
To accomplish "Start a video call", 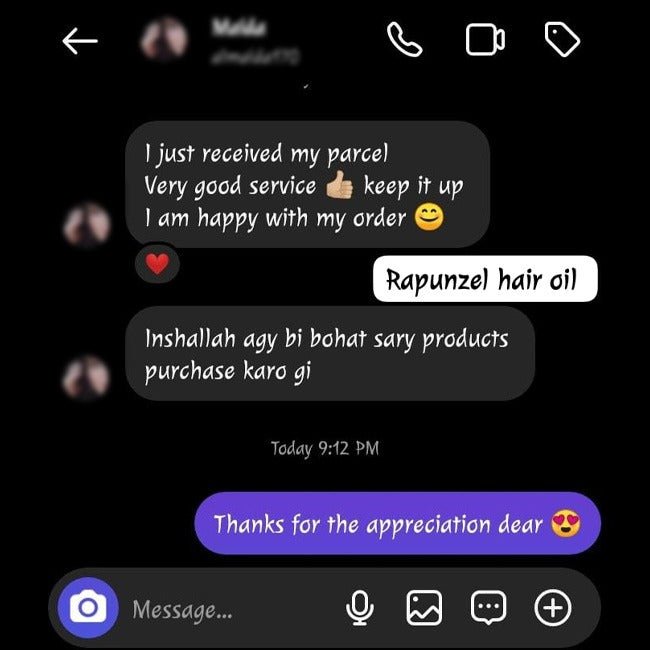I will pyautogui.click(x=485, y=40).
